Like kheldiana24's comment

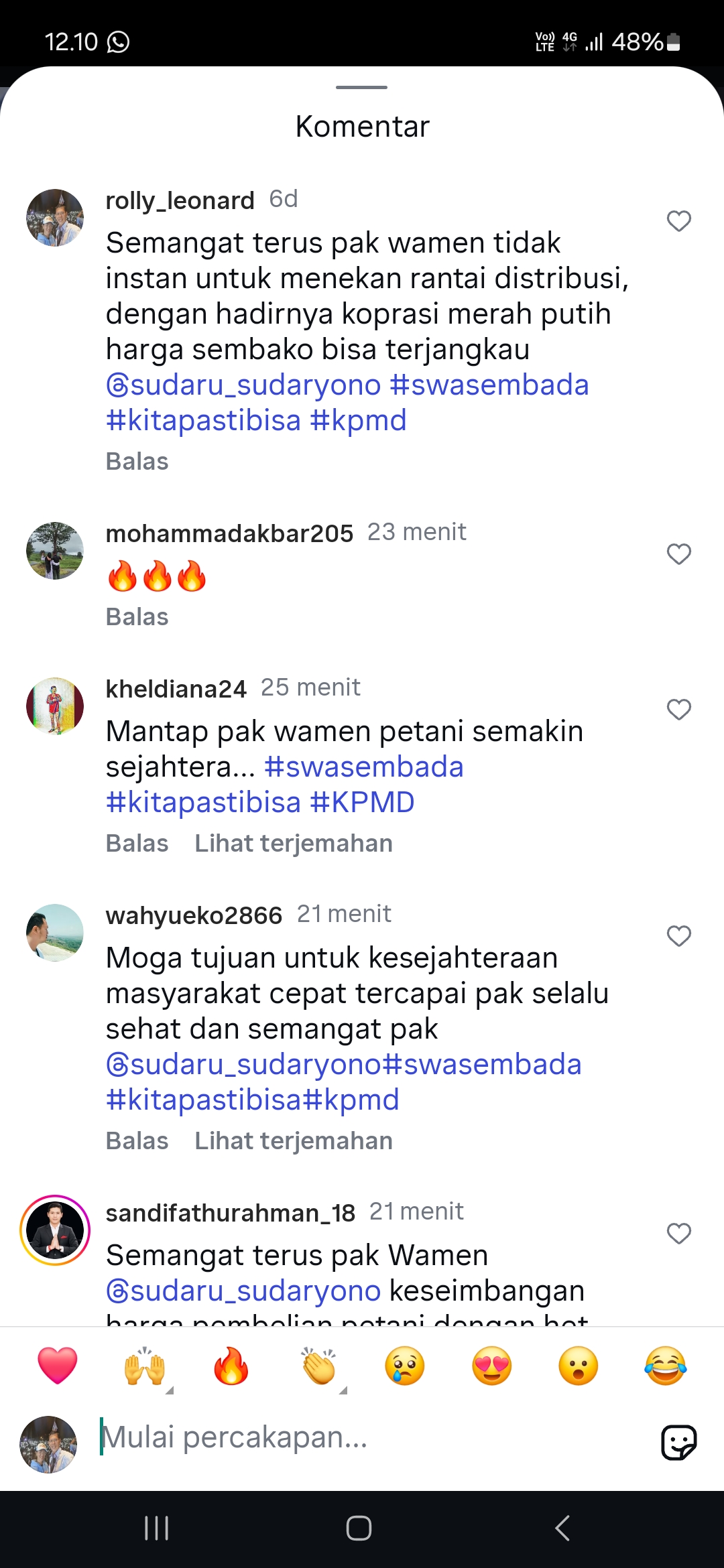[x=678, y=709]
